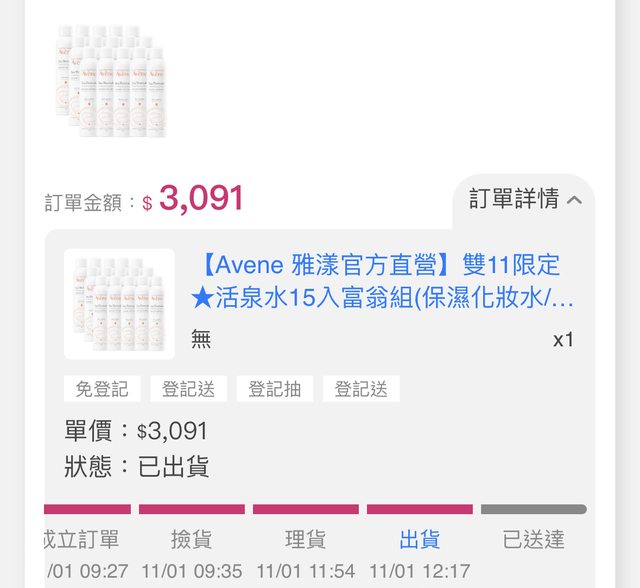This screenshot has width=640, height=588.
Task: Tap the Avene product thumbnail in order details
Action: click(x=119, y=303)
